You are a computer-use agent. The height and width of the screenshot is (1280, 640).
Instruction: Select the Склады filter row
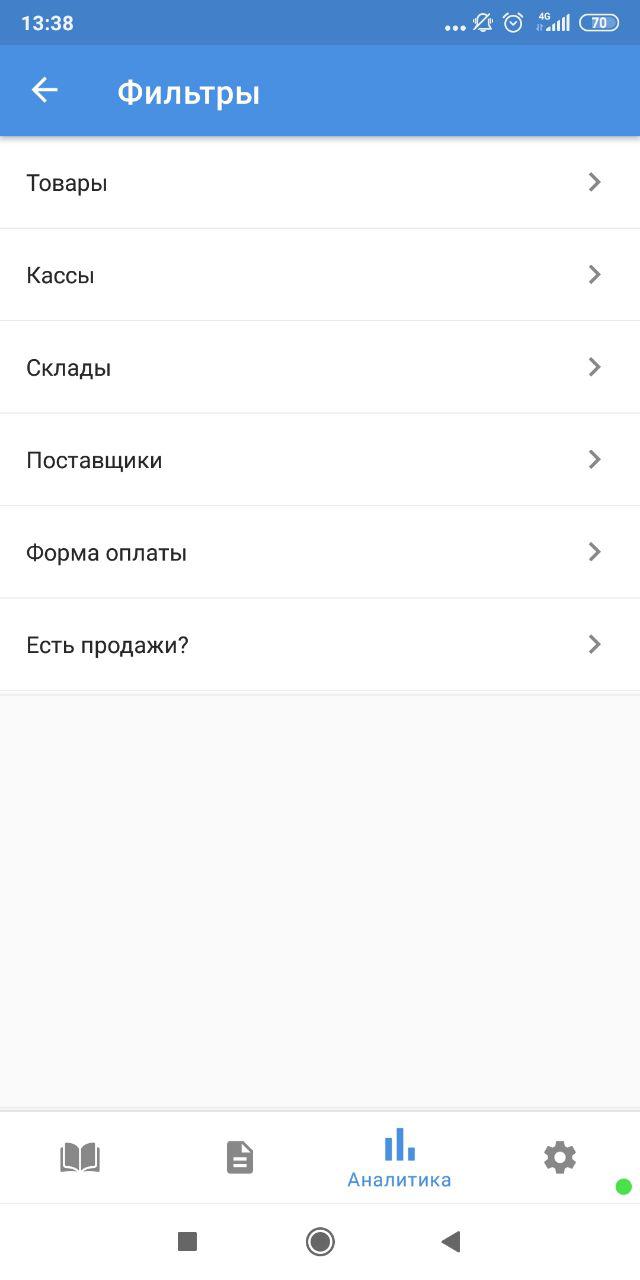pos(320,368)
